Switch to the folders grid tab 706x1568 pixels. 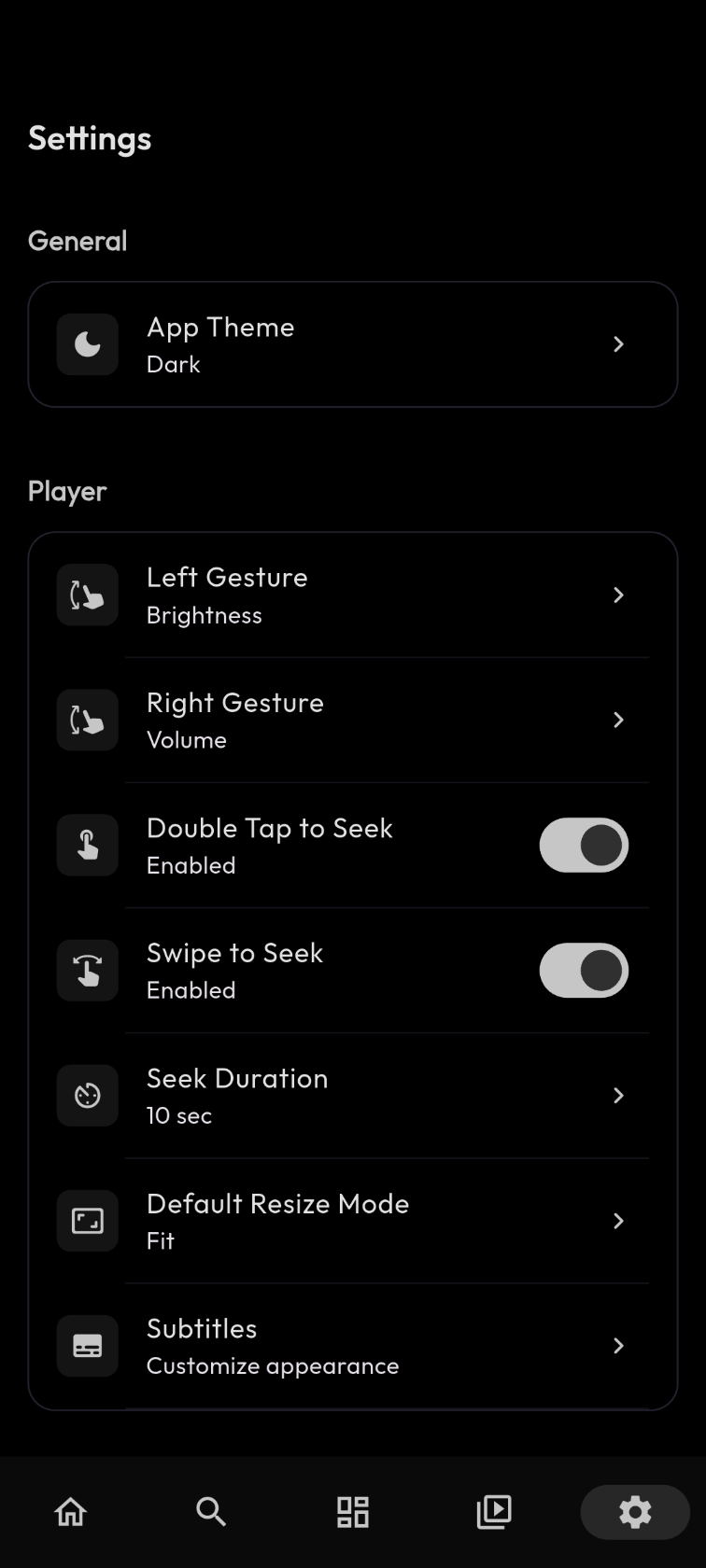pos(353,1512)
